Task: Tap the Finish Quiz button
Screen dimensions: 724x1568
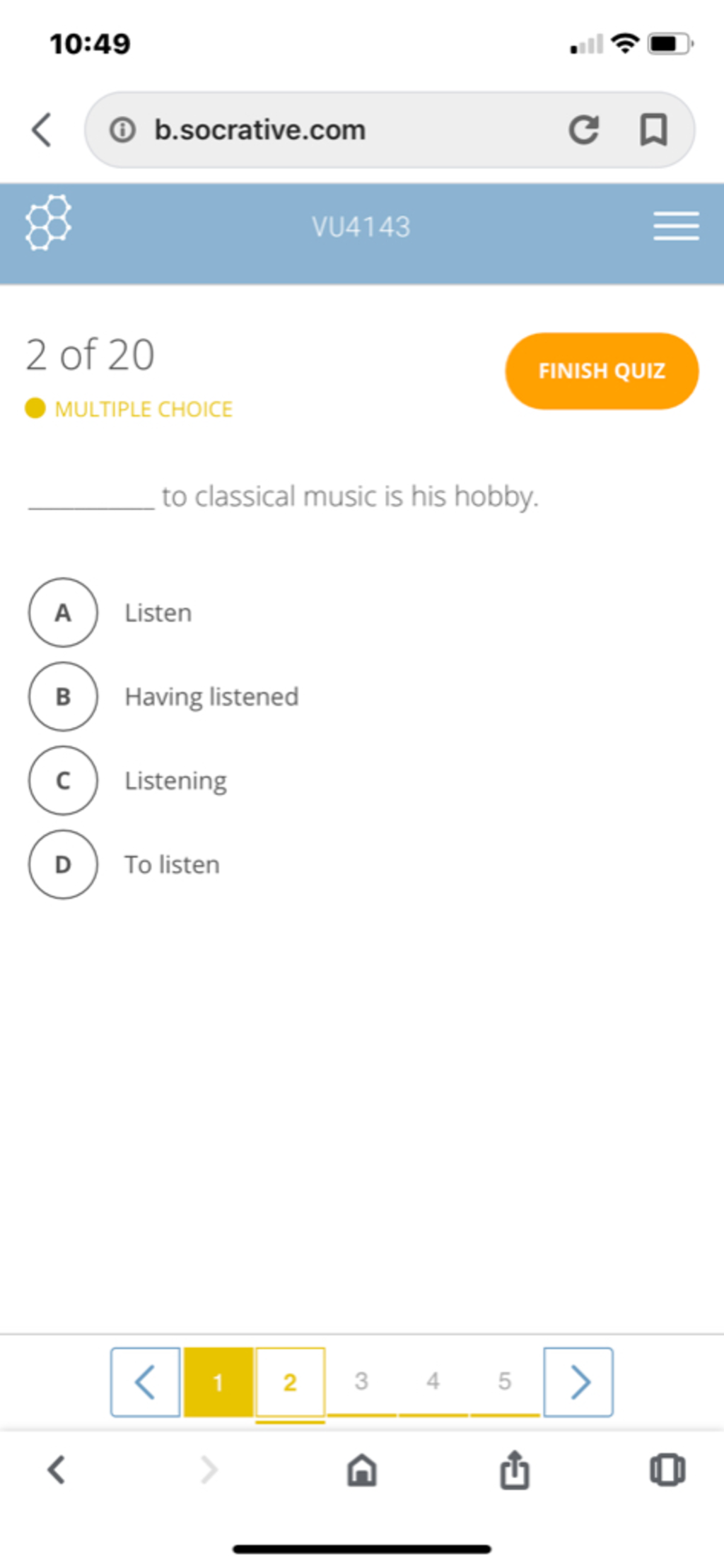Action: (602, 371)
